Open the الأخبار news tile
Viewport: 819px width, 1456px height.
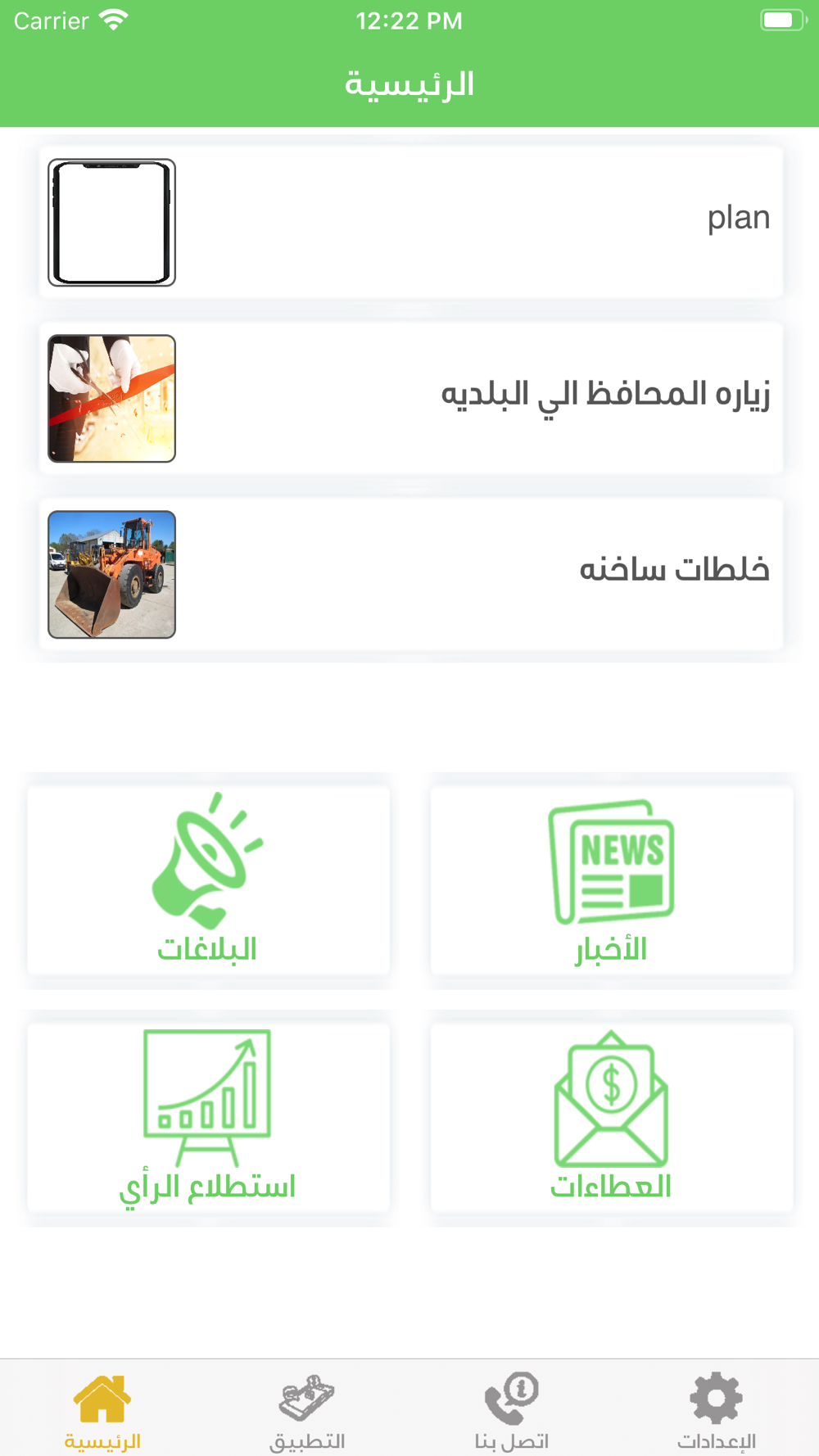pyautogui.click(x=612, y=880)
